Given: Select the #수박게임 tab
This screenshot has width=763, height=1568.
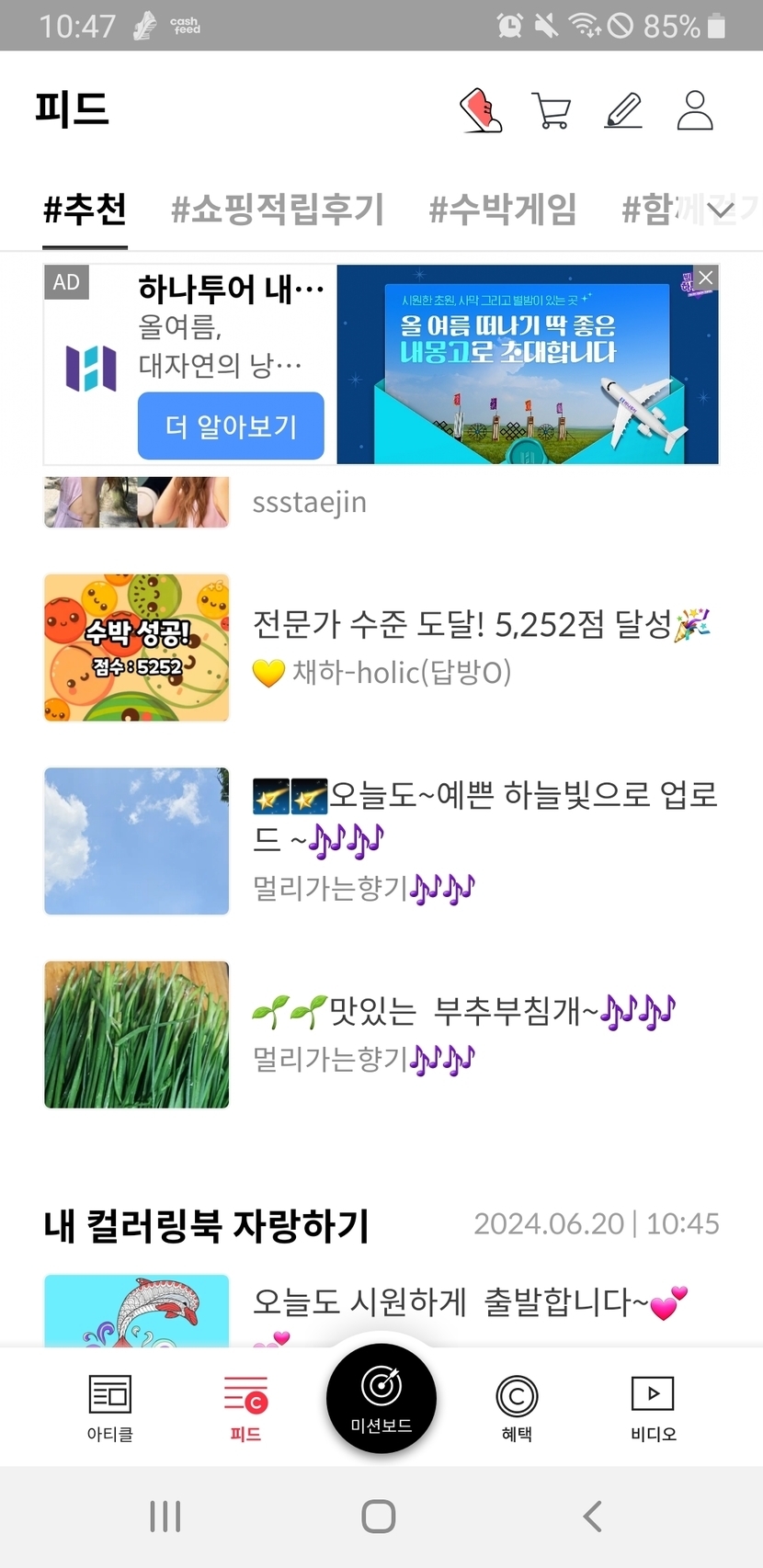Looking at the screenshot, I should [503, 210].
